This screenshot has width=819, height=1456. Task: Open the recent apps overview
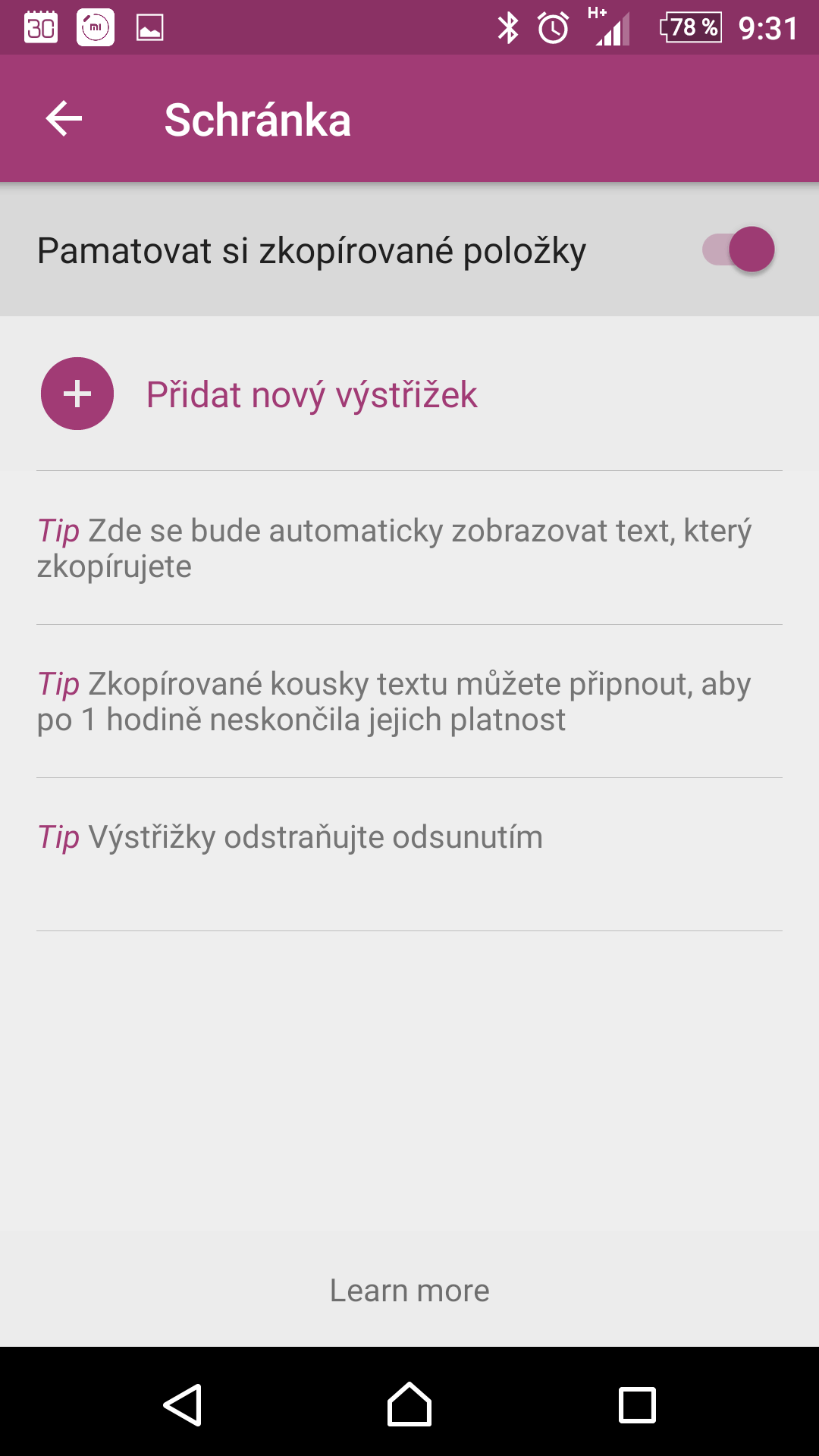tap(637, 1405)
